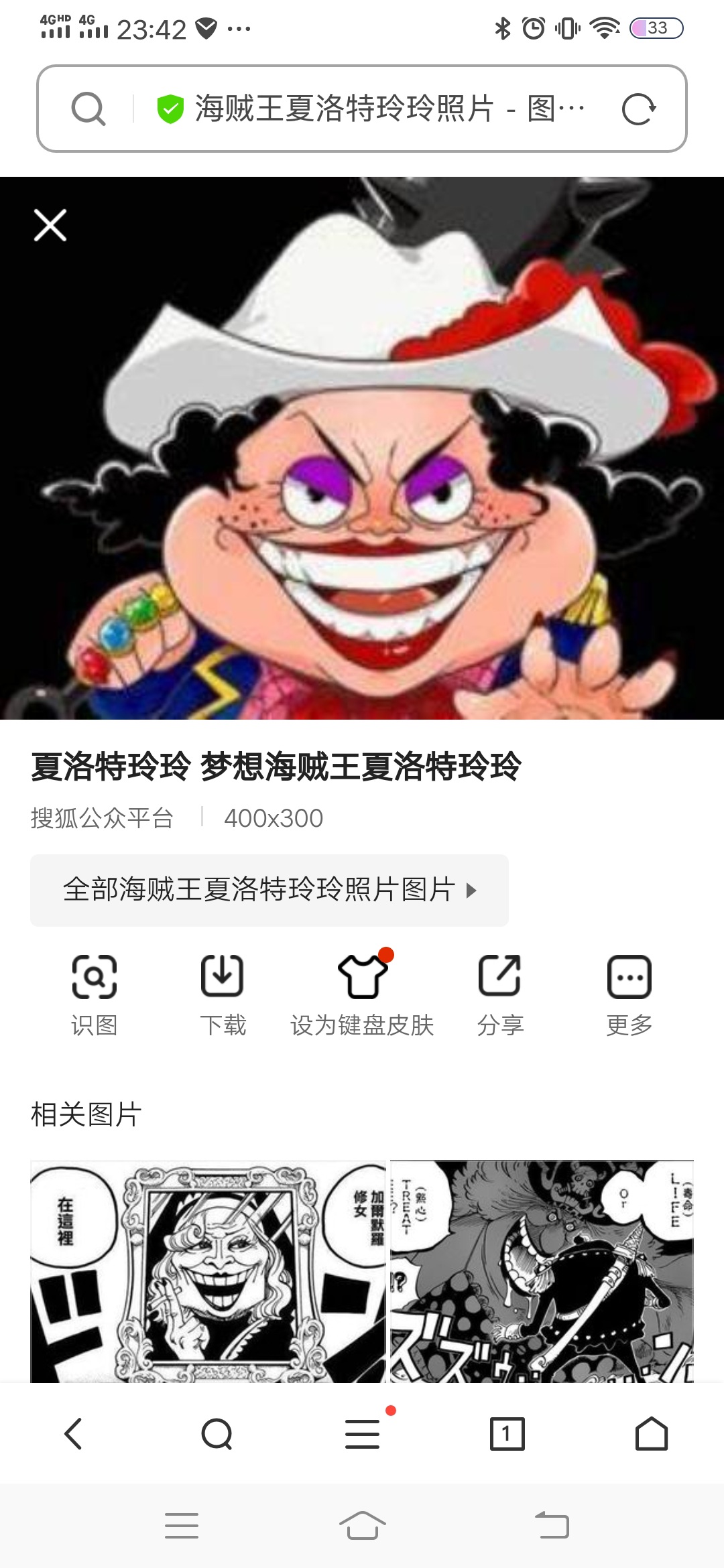
Task: Open 更多 options
Action: [629, 996]
